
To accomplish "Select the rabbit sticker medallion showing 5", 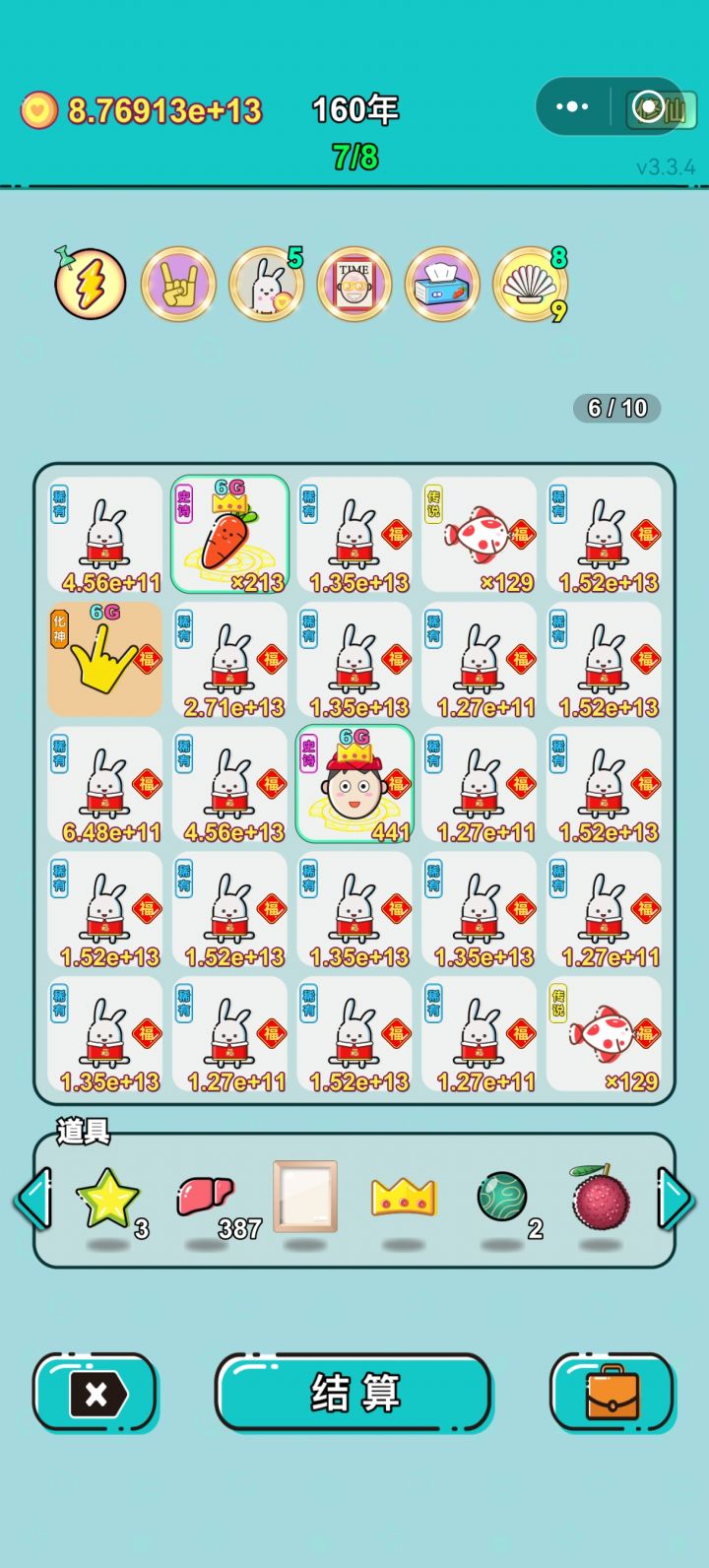I will [266, 284].
